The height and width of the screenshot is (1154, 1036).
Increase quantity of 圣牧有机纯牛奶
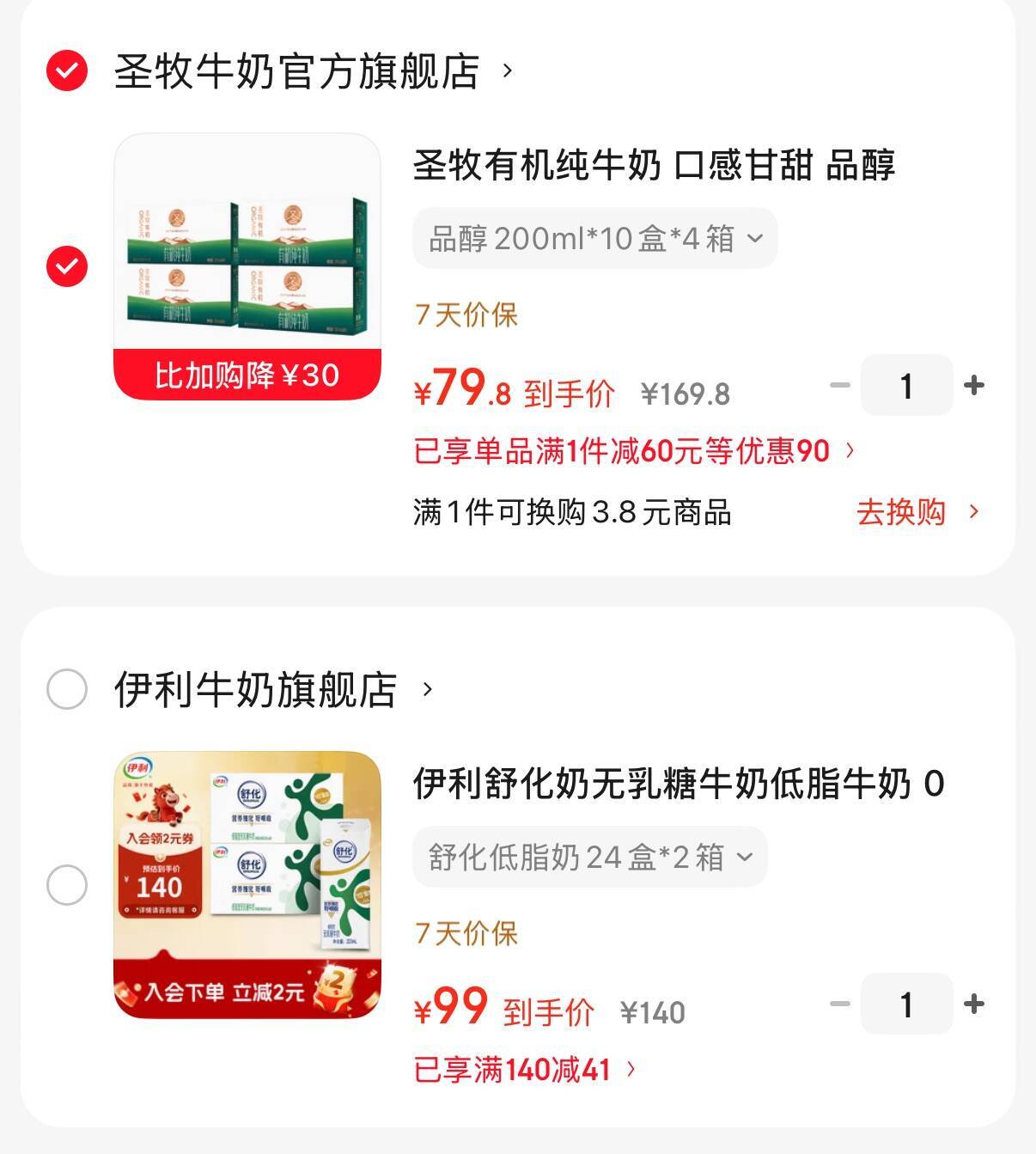974,386
